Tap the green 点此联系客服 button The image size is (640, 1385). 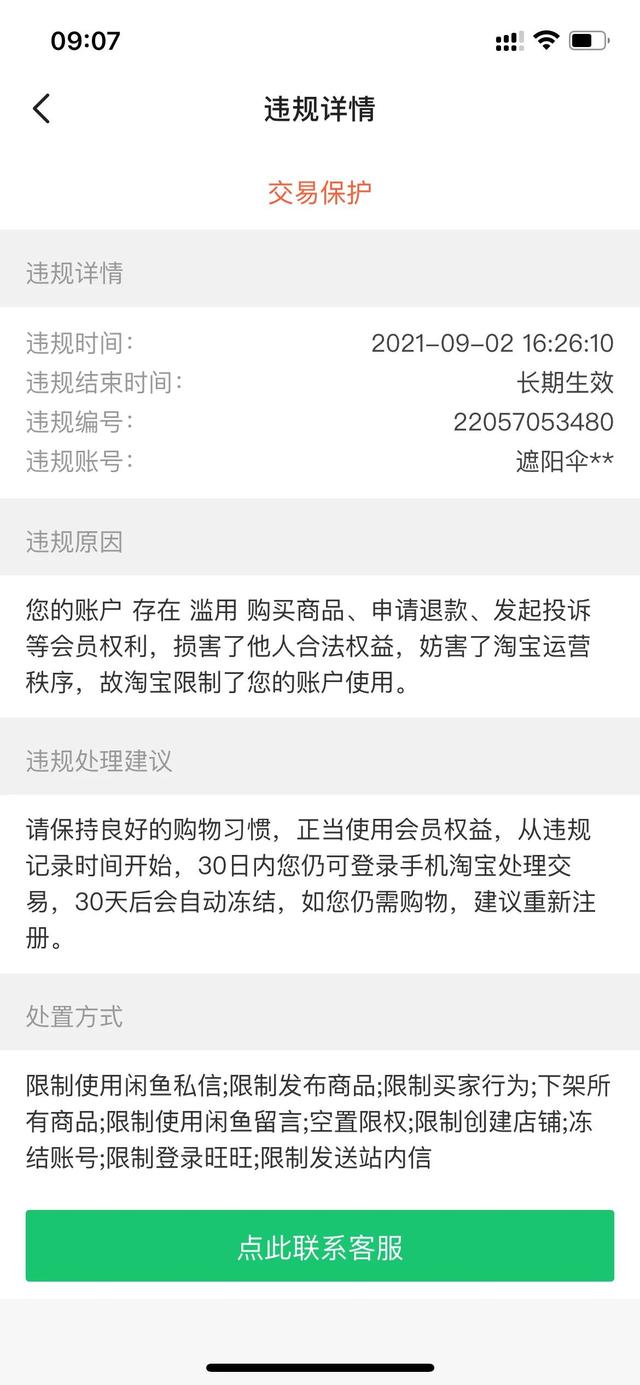pyautogui.click(x=320, y=1246)
